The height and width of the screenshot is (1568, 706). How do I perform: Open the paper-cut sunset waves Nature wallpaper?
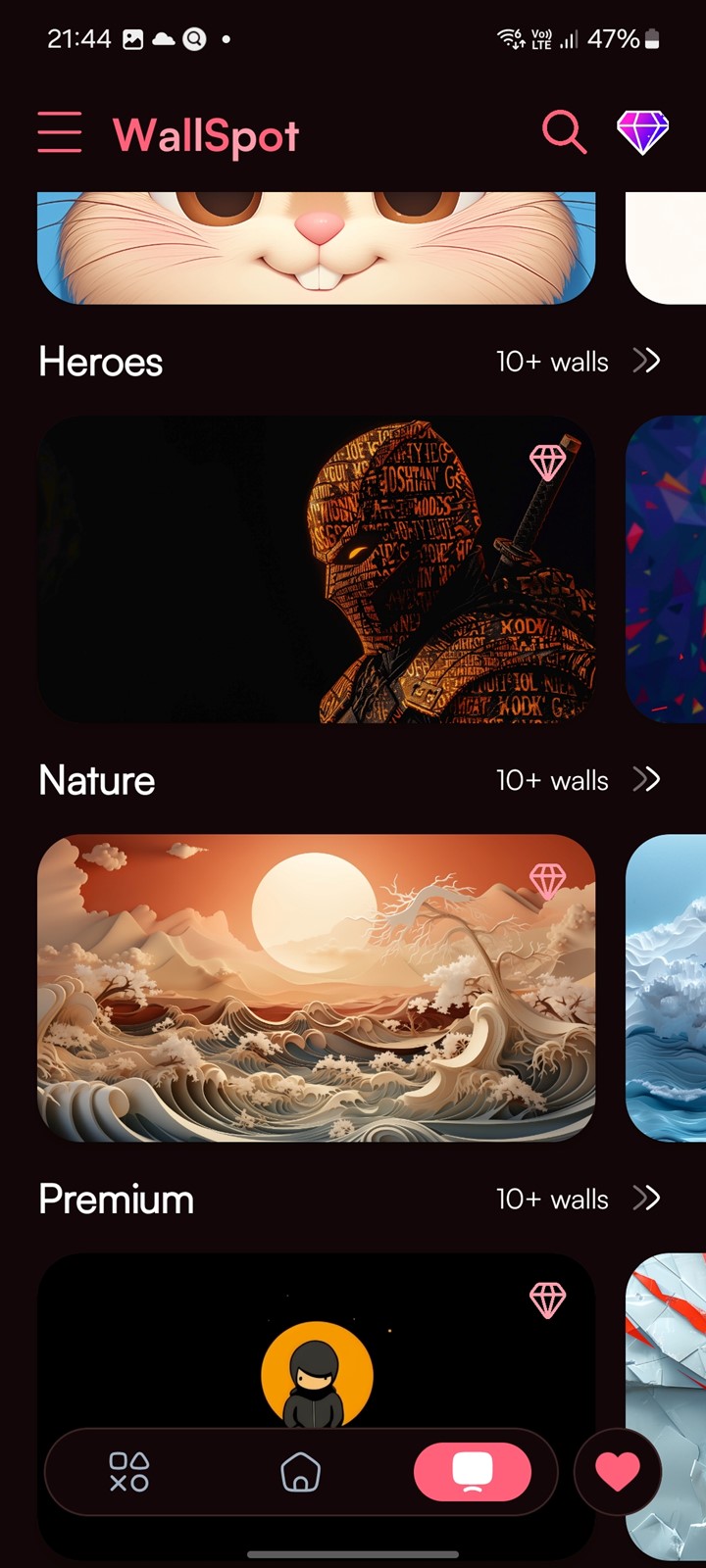pyautogui.click(x=316, y=988)
